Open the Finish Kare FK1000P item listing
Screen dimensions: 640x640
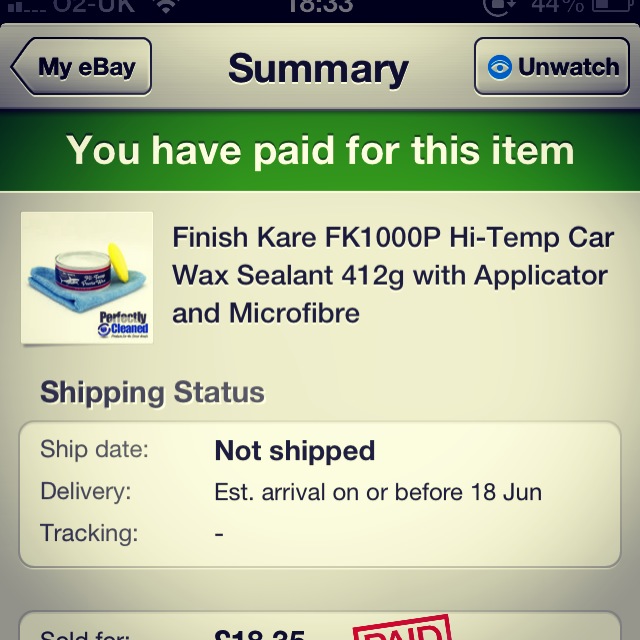coord(389,276)
